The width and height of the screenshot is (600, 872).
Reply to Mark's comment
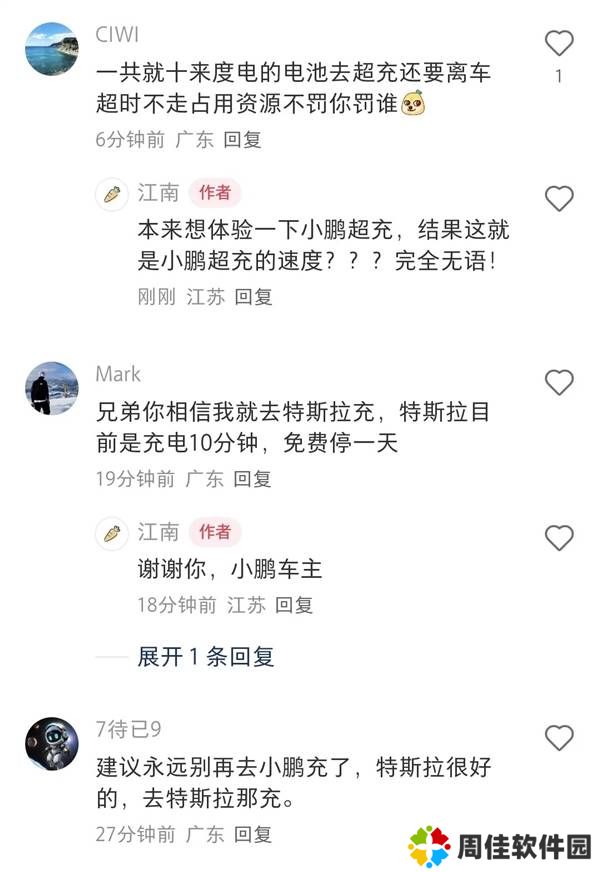(x=253, y=479)
